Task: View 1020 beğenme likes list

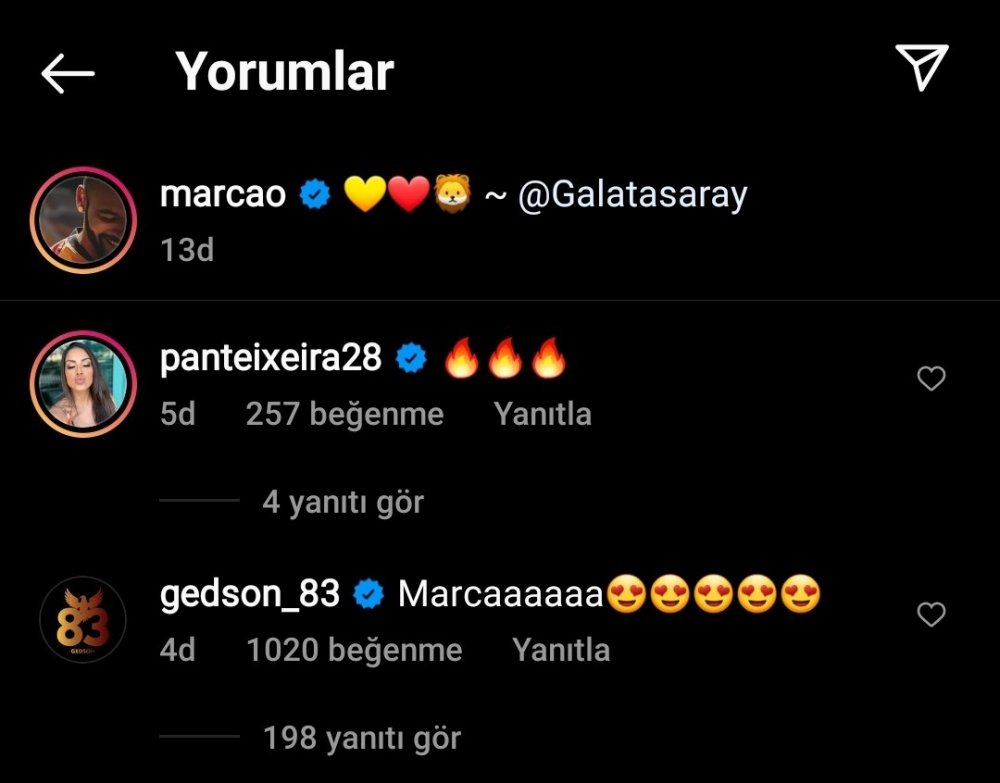Action: pyautogui.click(x=354, y=650)
